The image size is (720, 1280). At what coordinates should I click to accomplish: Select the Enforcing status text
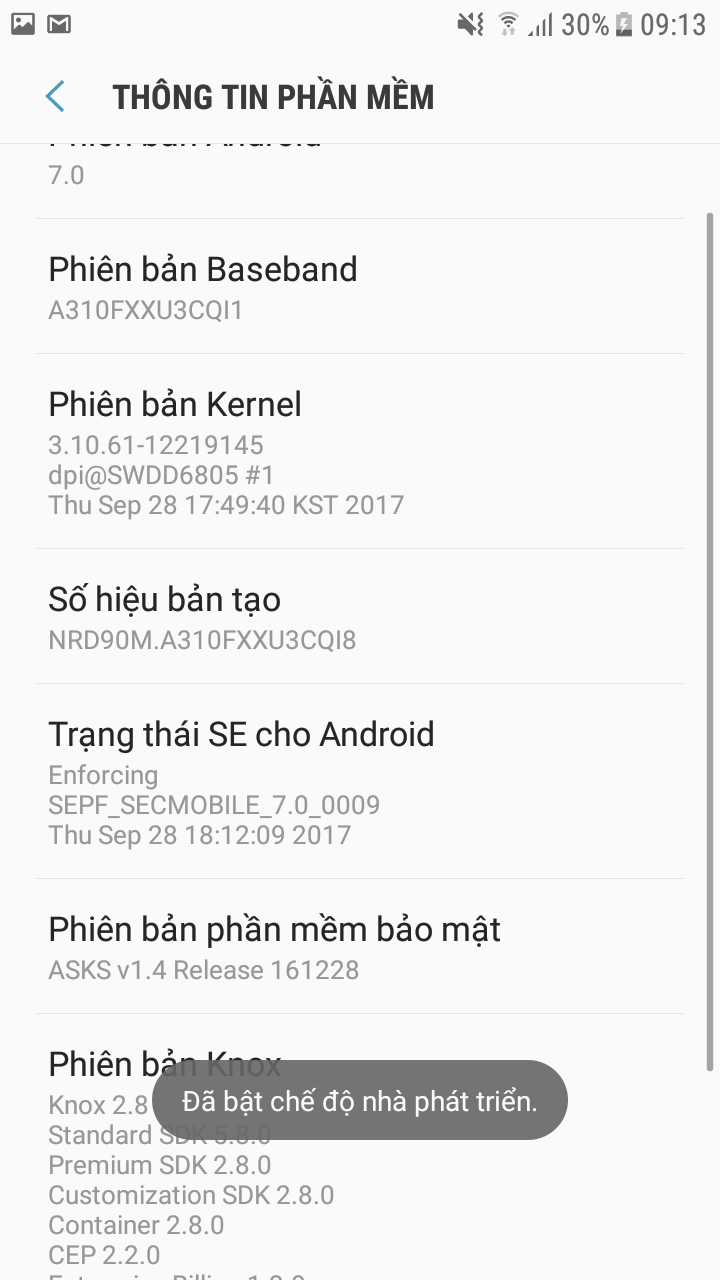(x=103, y=774)
